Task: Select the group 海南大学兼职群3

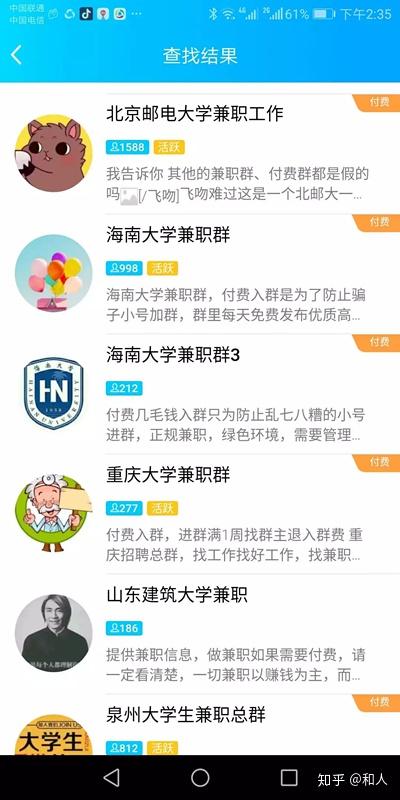Action: [200, 394]
